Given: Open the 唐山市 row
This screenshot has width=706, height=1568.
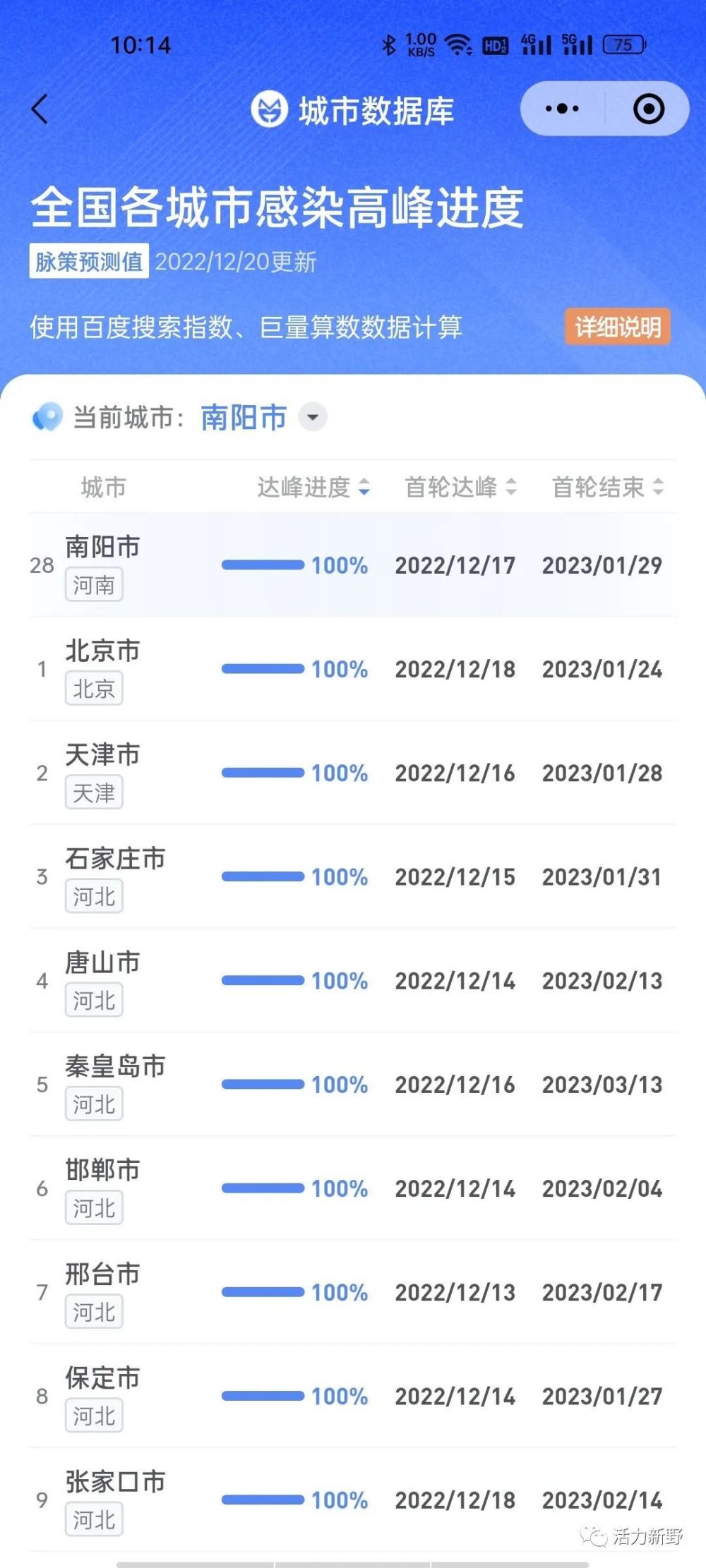Looking at the screenshot, I should [353, 980].
